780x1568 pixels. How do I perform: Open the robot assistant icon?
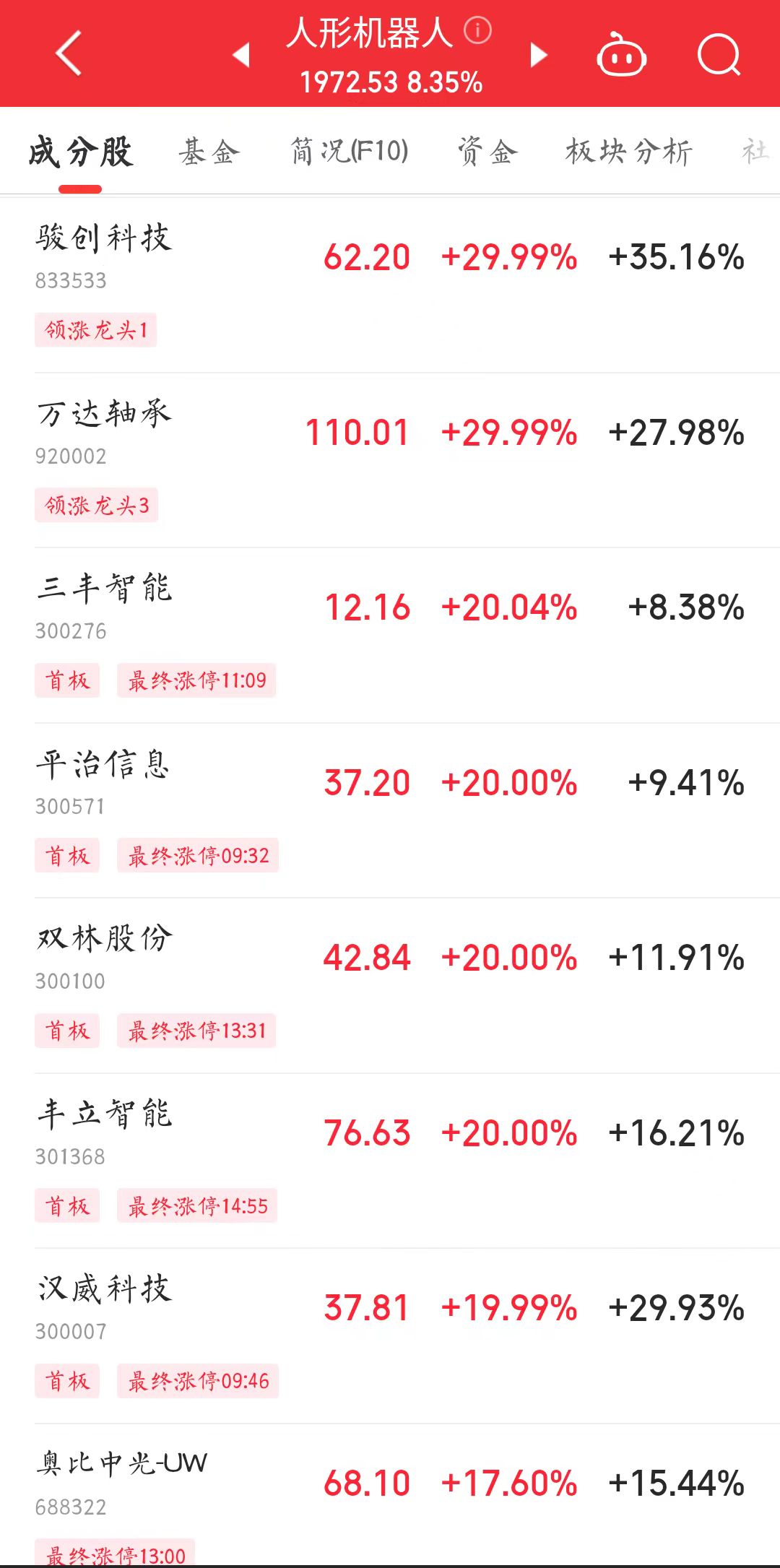pos(621,55)
